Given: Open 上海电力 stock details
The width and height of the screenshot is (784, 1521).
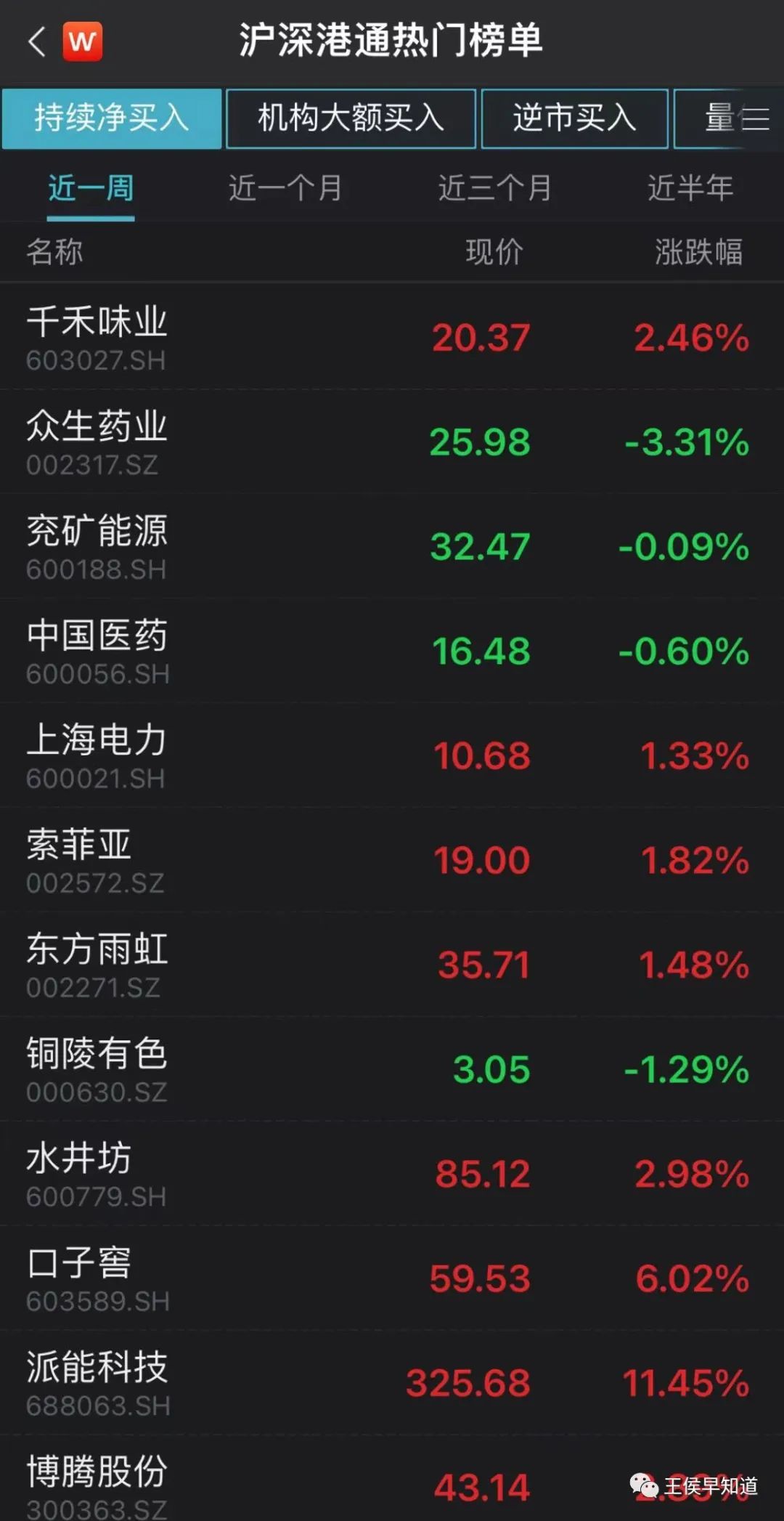Looking at the screenshot, I should point(97,755).
